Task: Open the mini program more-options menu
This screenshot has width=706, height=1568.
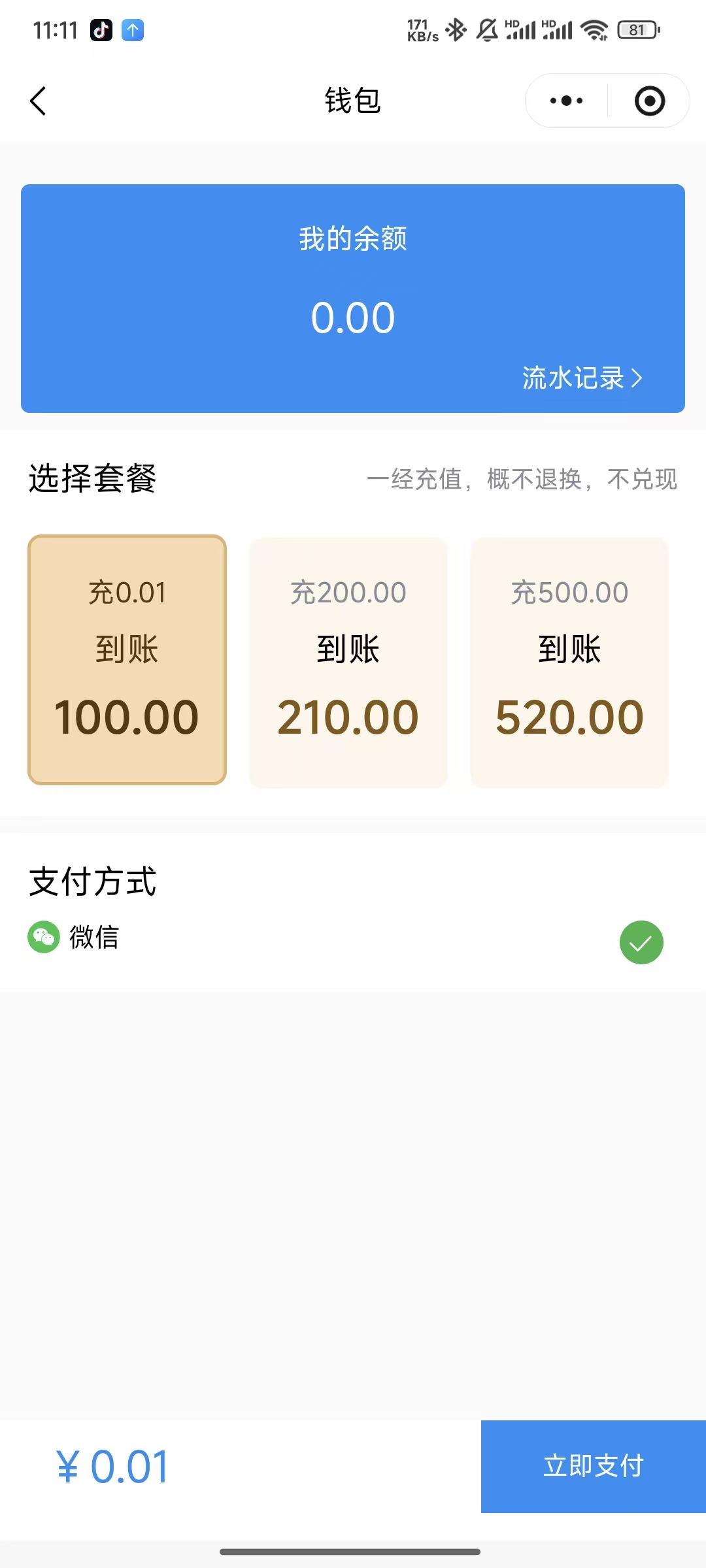Action: click(566, 101)
